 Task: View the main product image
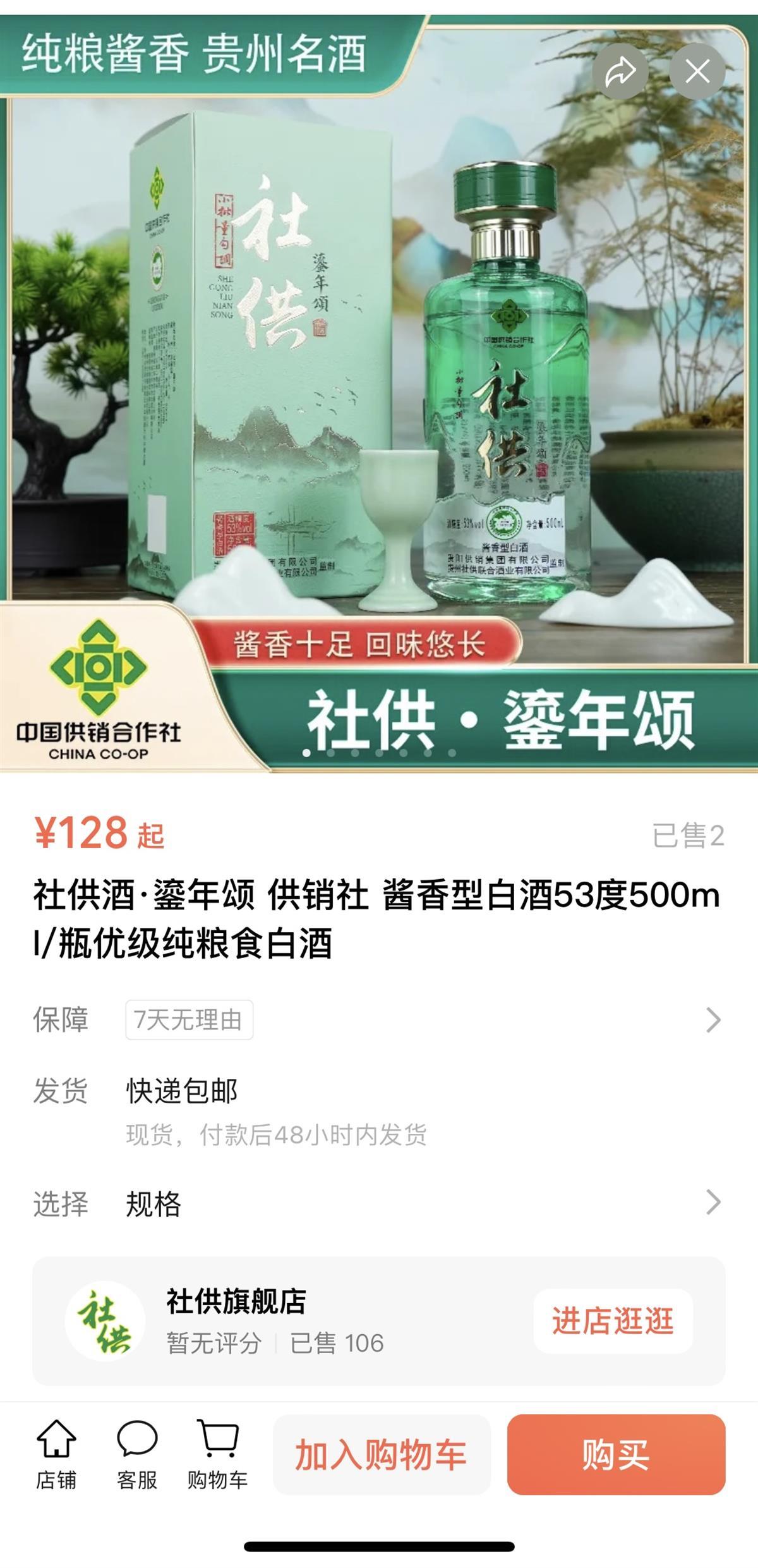point(379,379)
